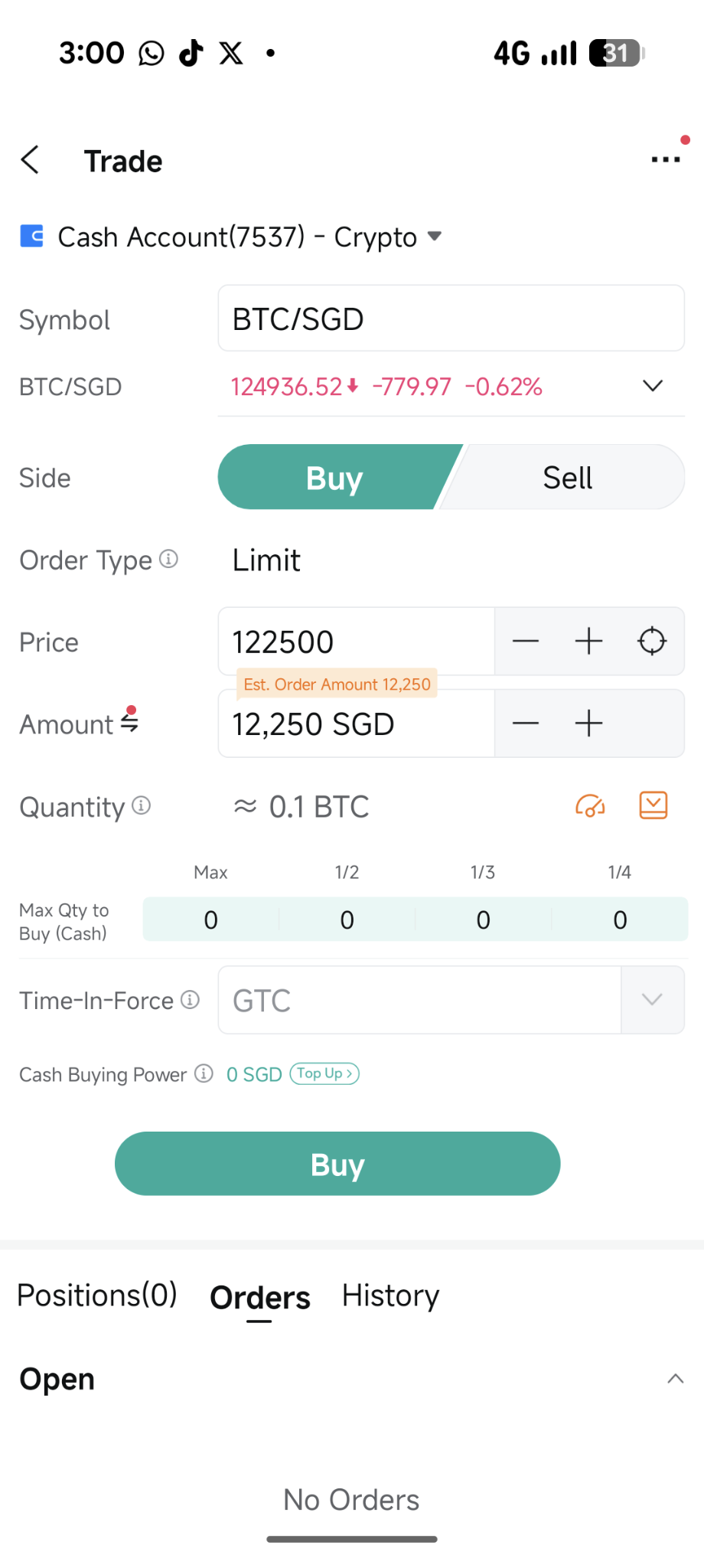Switch to the History tab
The image size is (704, 1568).
click(390, 1295)
